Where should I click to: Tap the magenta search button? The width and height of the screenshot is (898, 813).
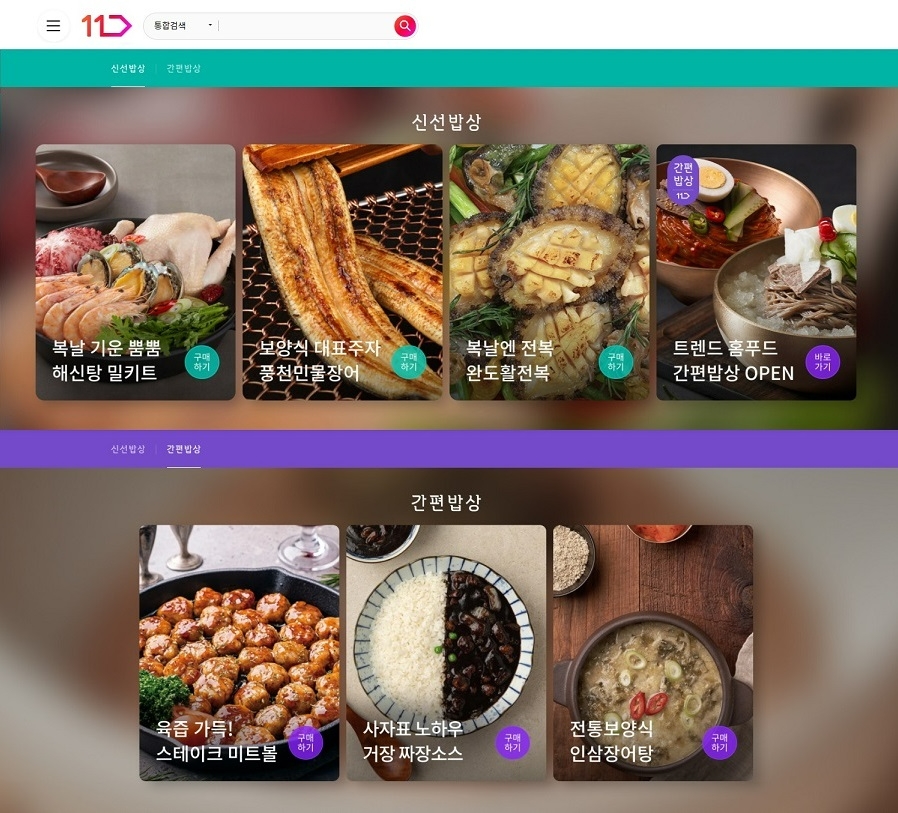tap(404, 26)
